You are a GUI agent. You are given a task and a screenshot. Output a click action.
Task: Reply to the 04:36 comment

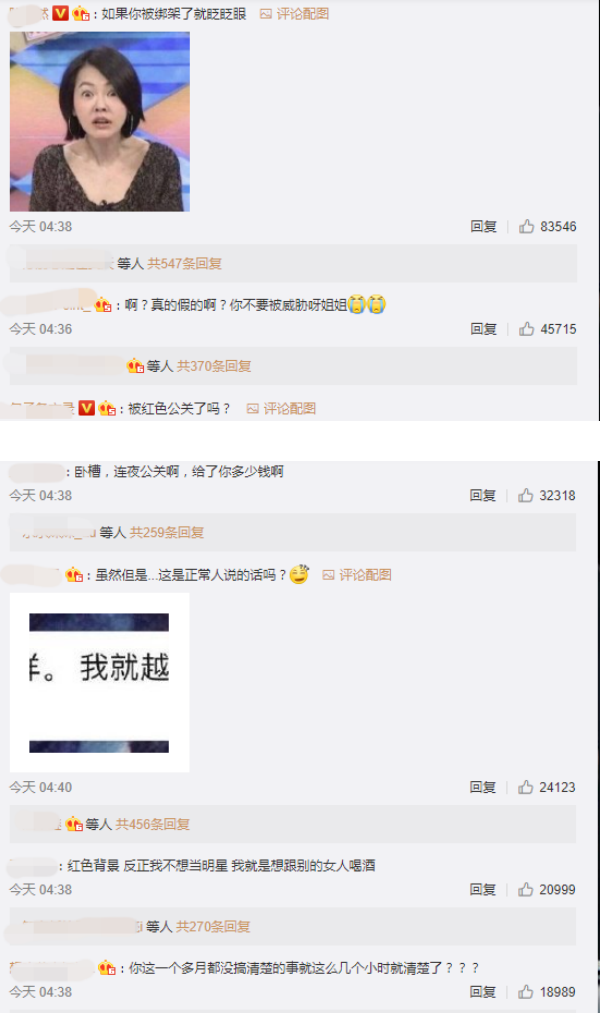coord(484,329)
